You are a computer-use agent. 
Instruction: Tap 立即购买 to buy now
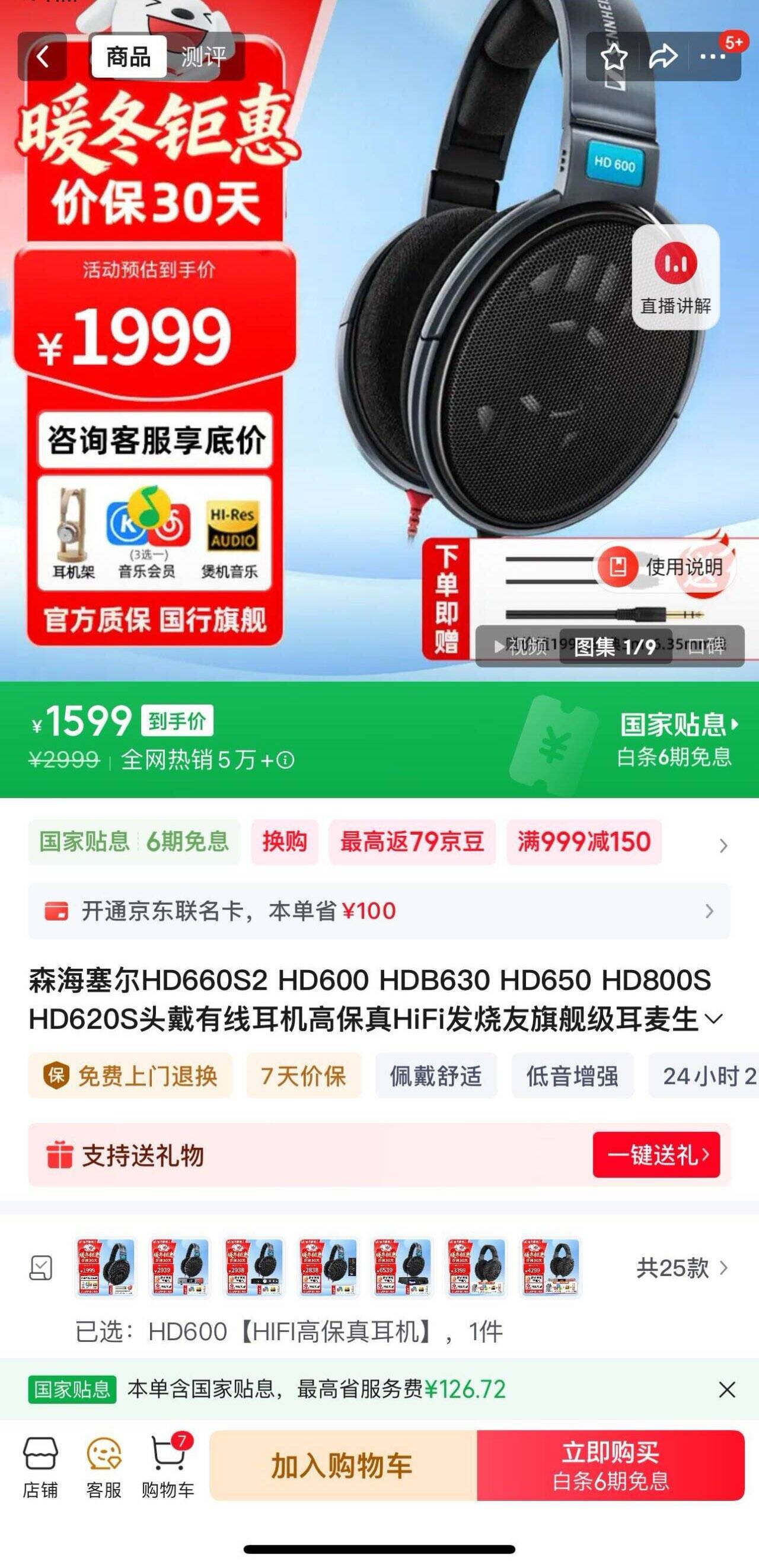pyautogui.click(x=611, y=1466)
